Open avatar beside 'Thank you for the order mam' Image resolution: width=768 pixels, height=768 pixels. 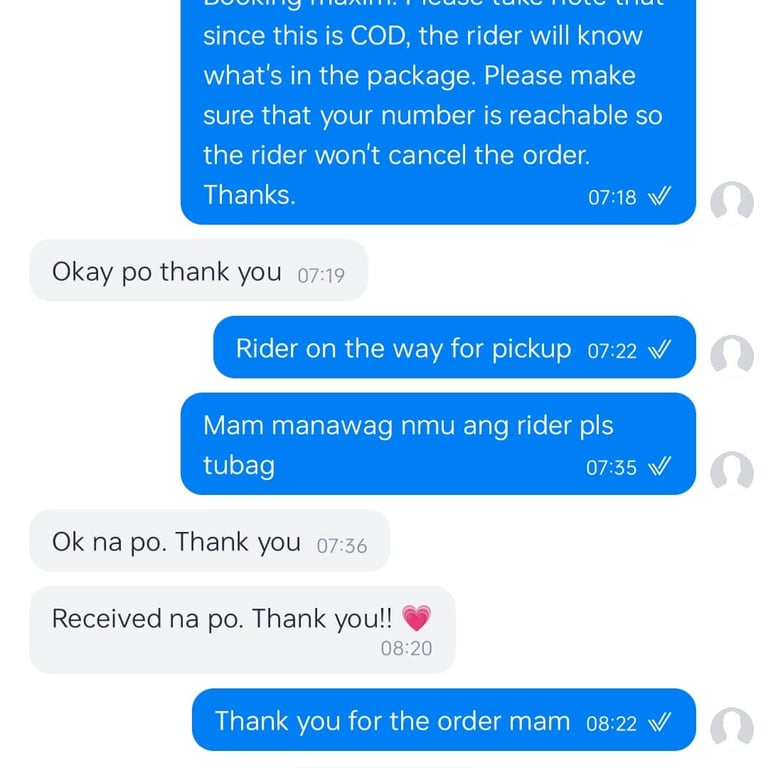tap(731, 727)
